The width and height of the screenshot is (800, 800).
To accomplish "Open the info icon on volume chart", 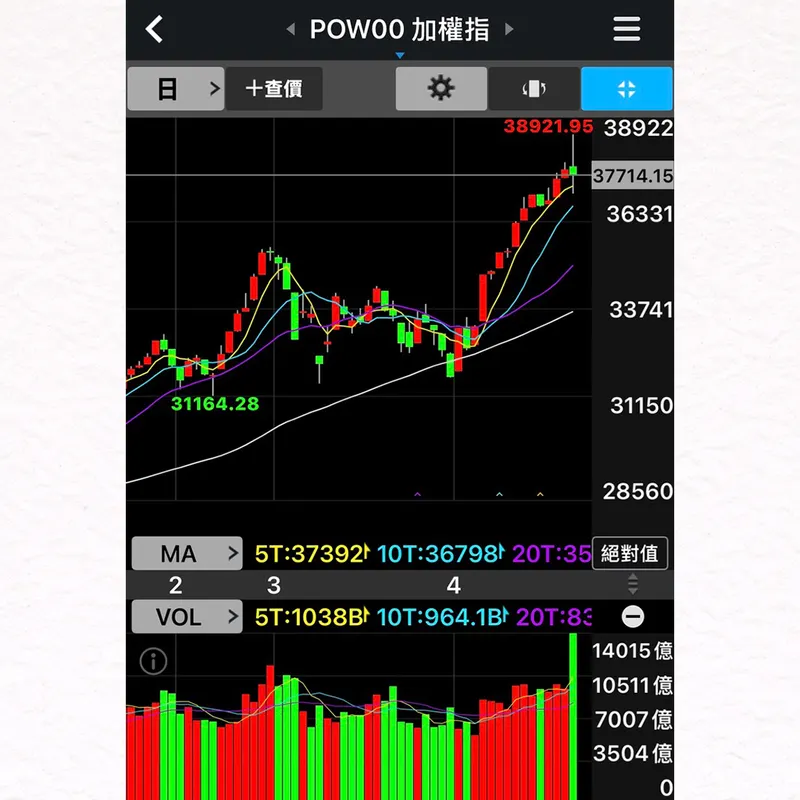I will coord(153,661).
